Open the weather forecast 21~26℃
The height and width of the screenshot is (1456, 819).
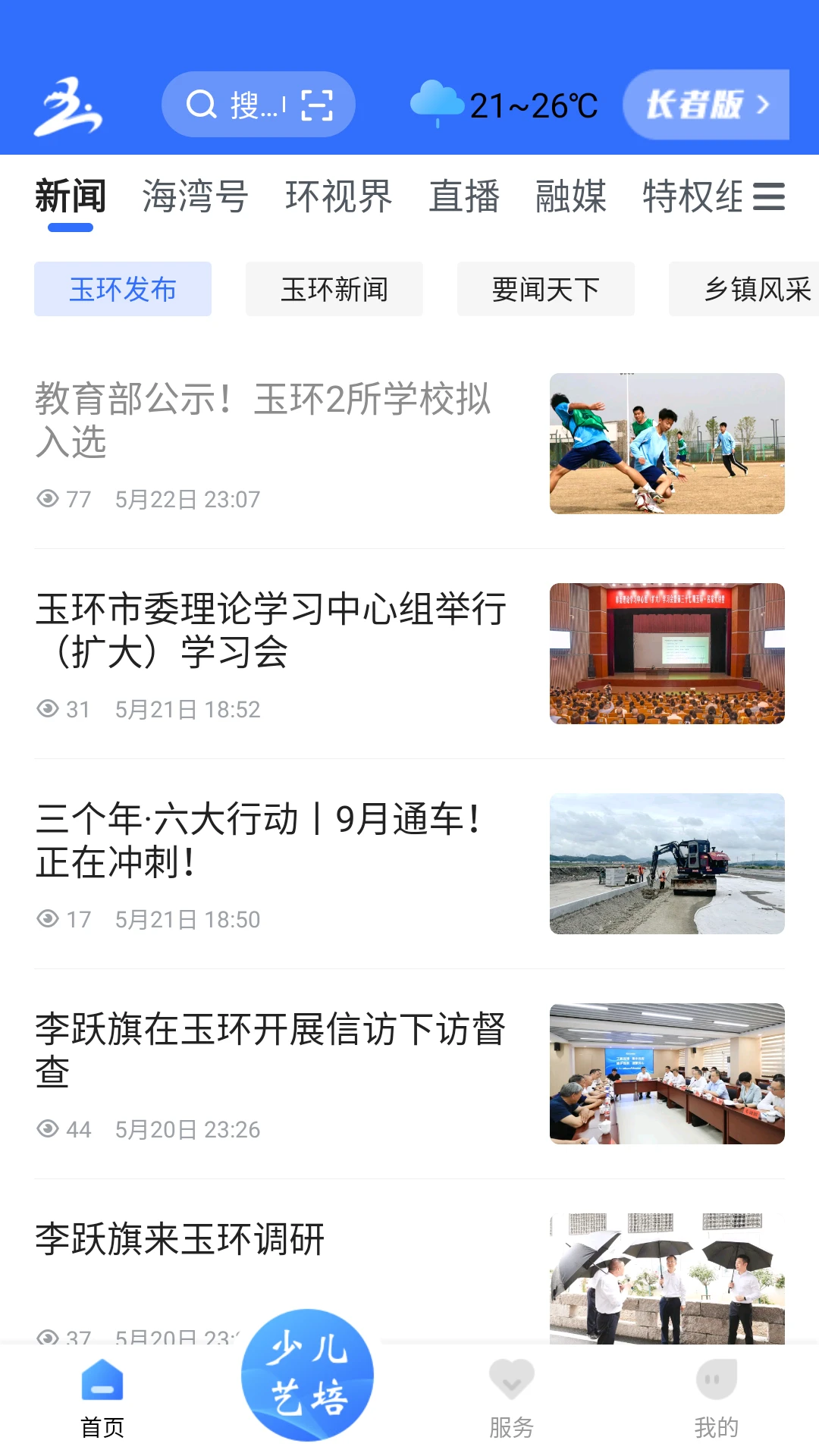[x=504, y=105]
